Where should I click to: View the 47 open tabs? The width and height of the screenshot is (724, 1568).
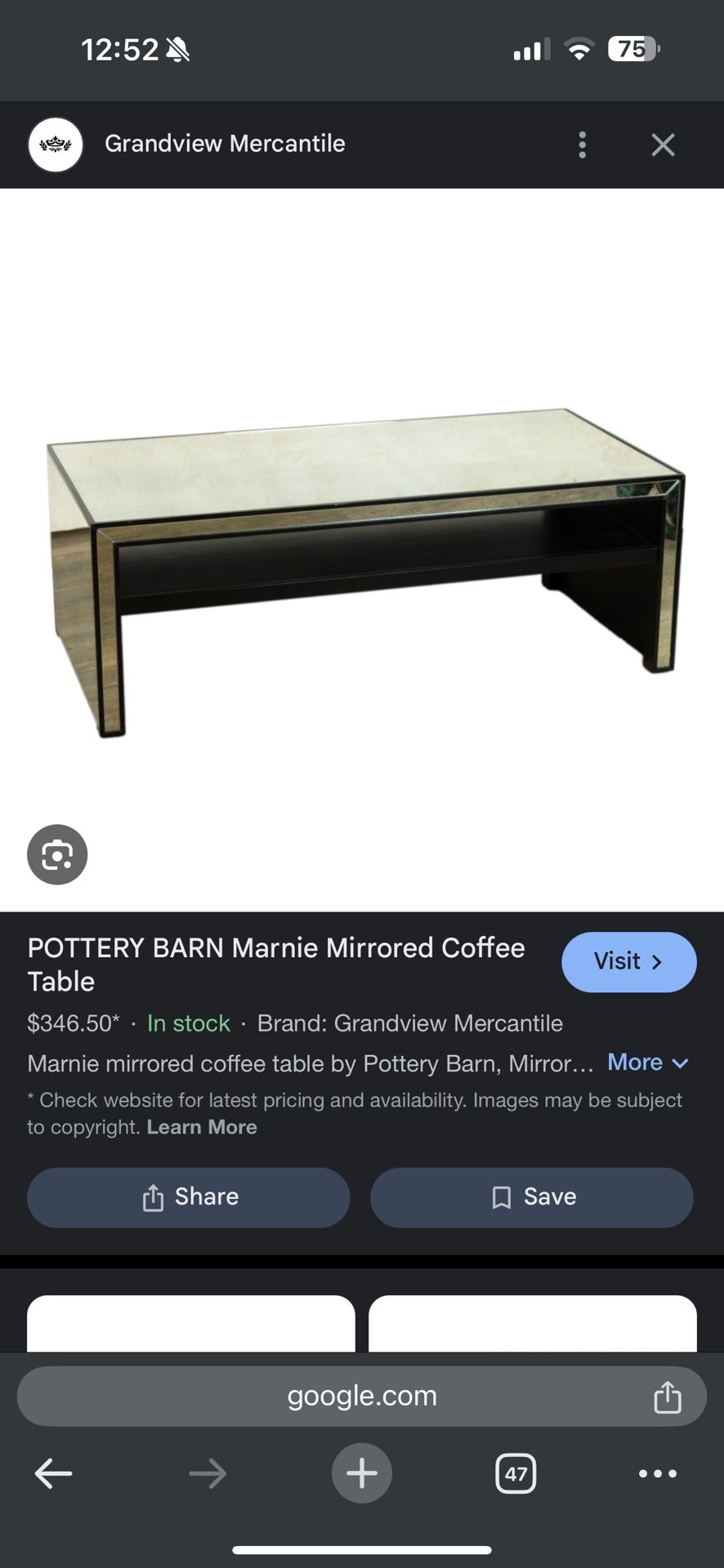[x=516, y=1474]
